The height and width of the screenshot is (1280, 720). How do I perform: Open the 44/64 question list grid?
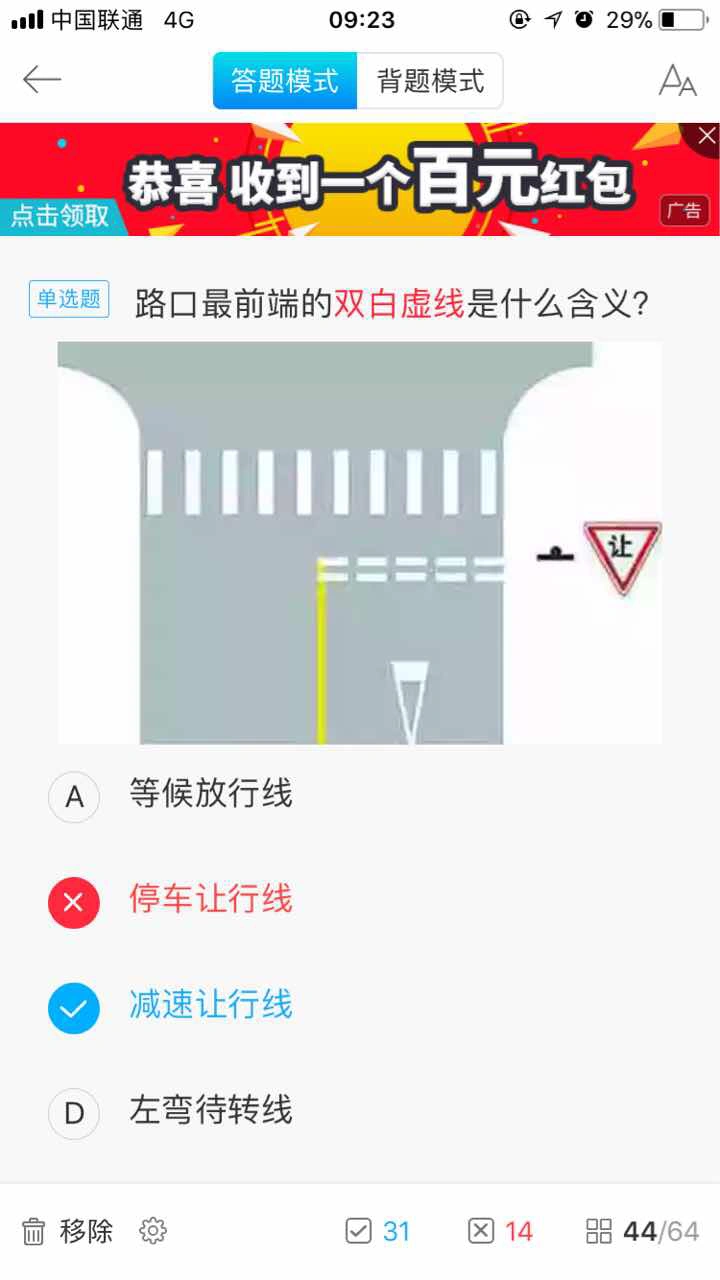click(x=642, y=1231)
